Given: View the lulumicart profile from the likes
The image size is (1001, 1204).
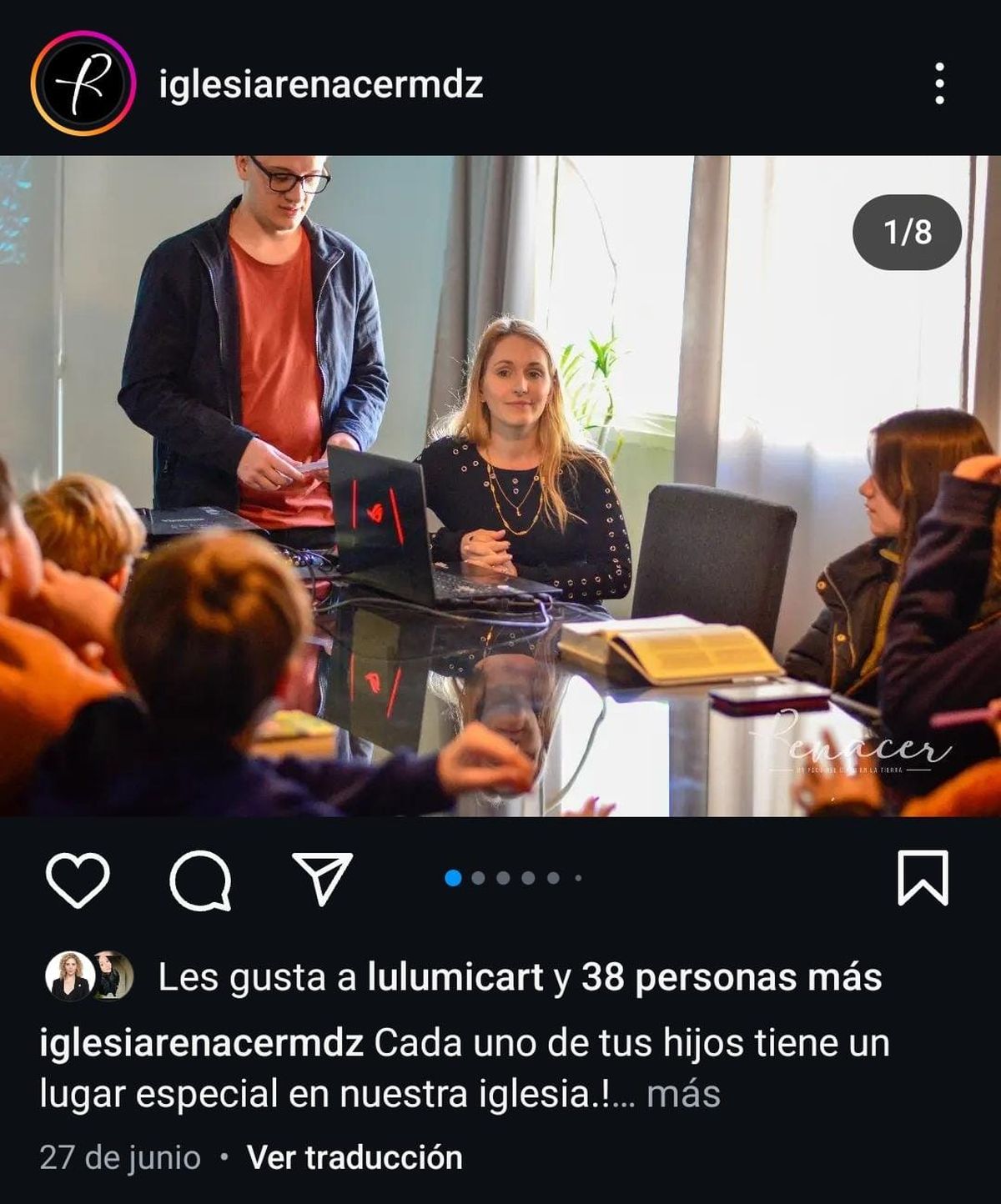Looking at the screenshot, I should (x=455, y=976).
